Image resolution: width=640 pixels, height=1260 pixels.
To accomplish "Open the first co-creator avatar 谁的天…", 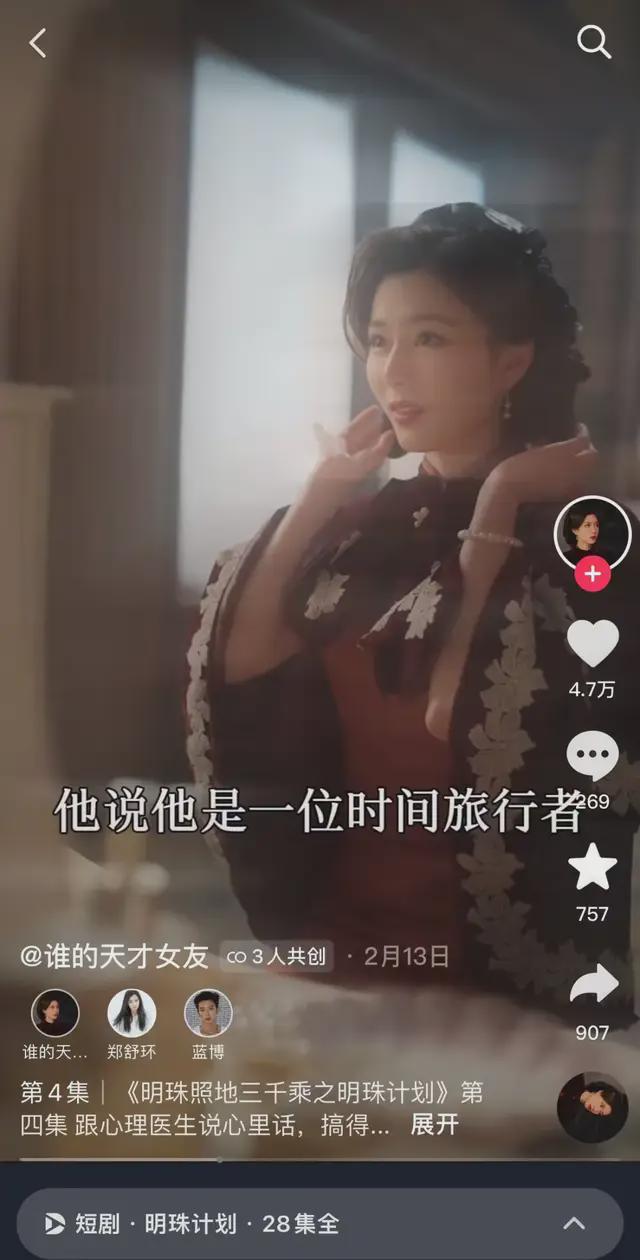I will [x=55, y=1013].
